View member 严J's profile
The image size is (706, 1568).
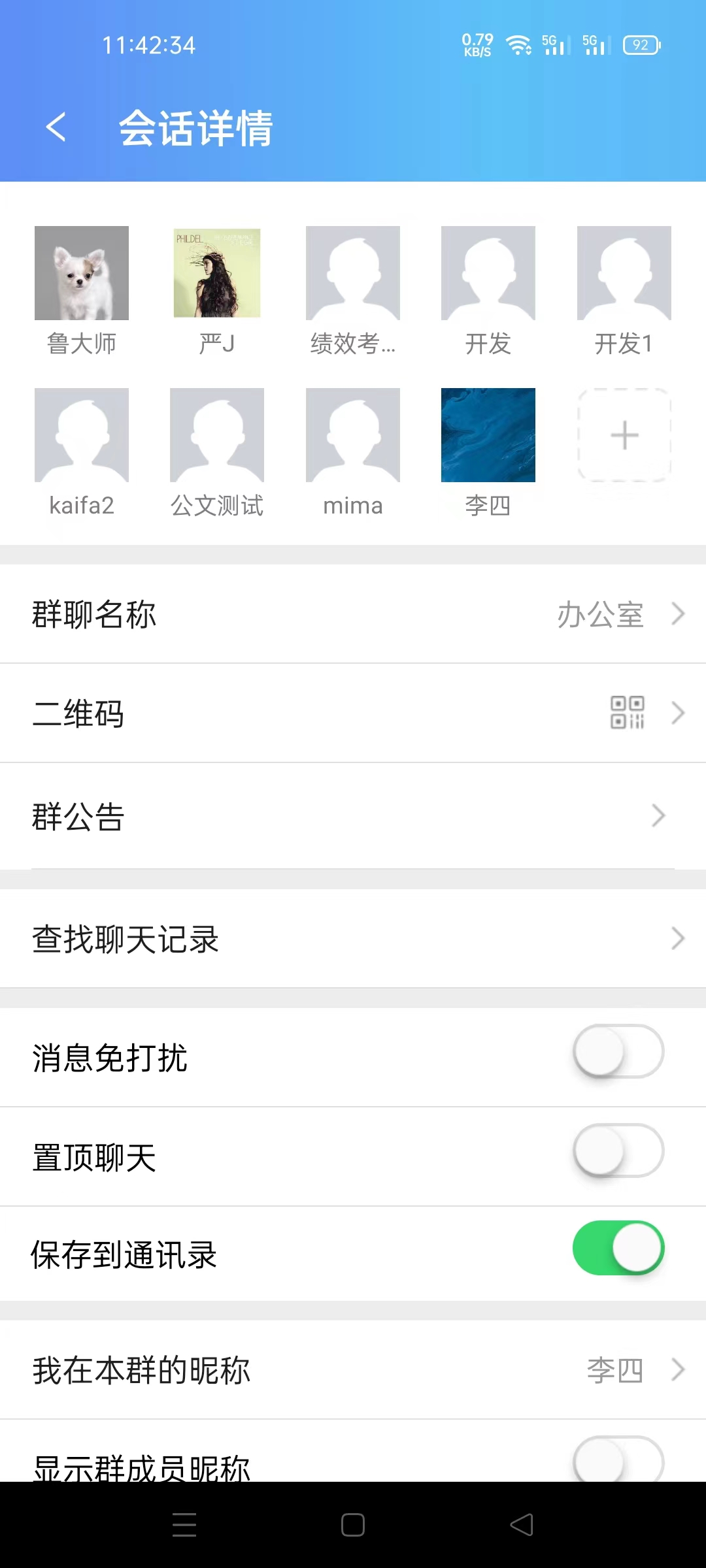(217, 273)
